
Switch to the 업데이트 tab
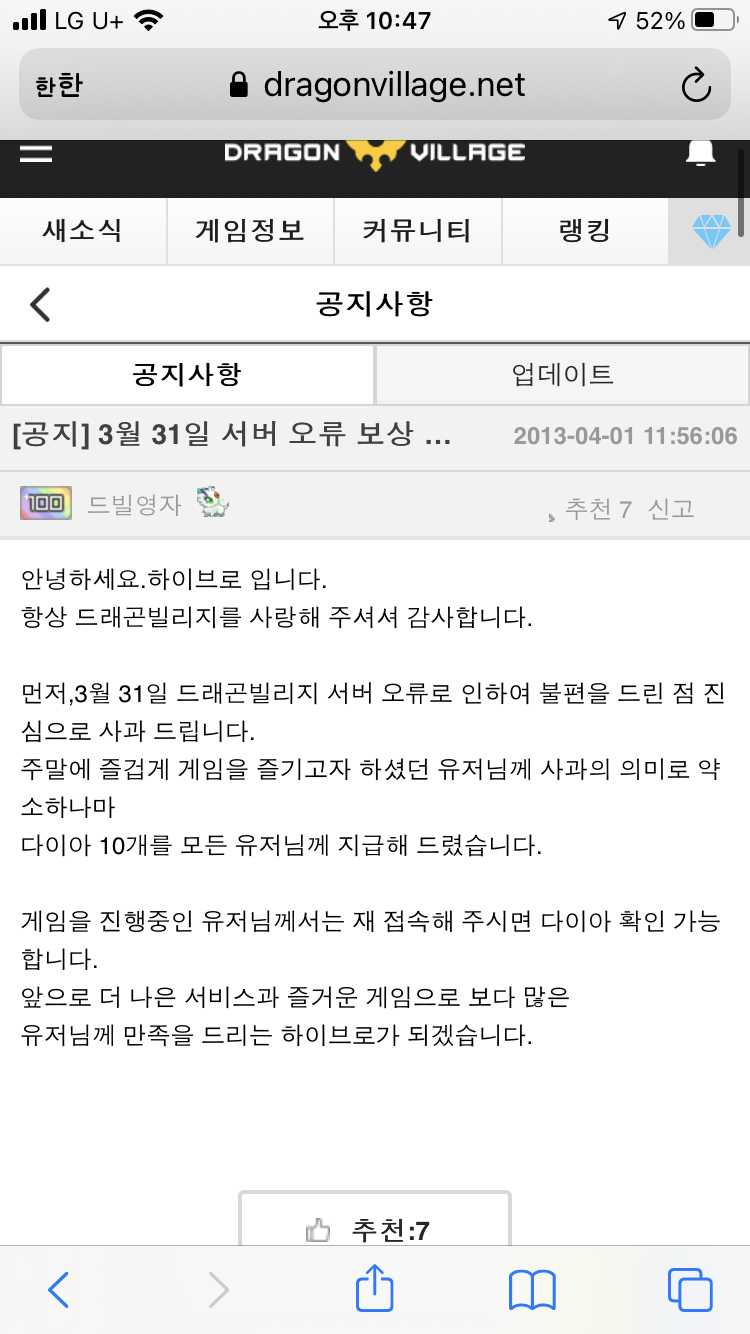(x=562, y=375)
